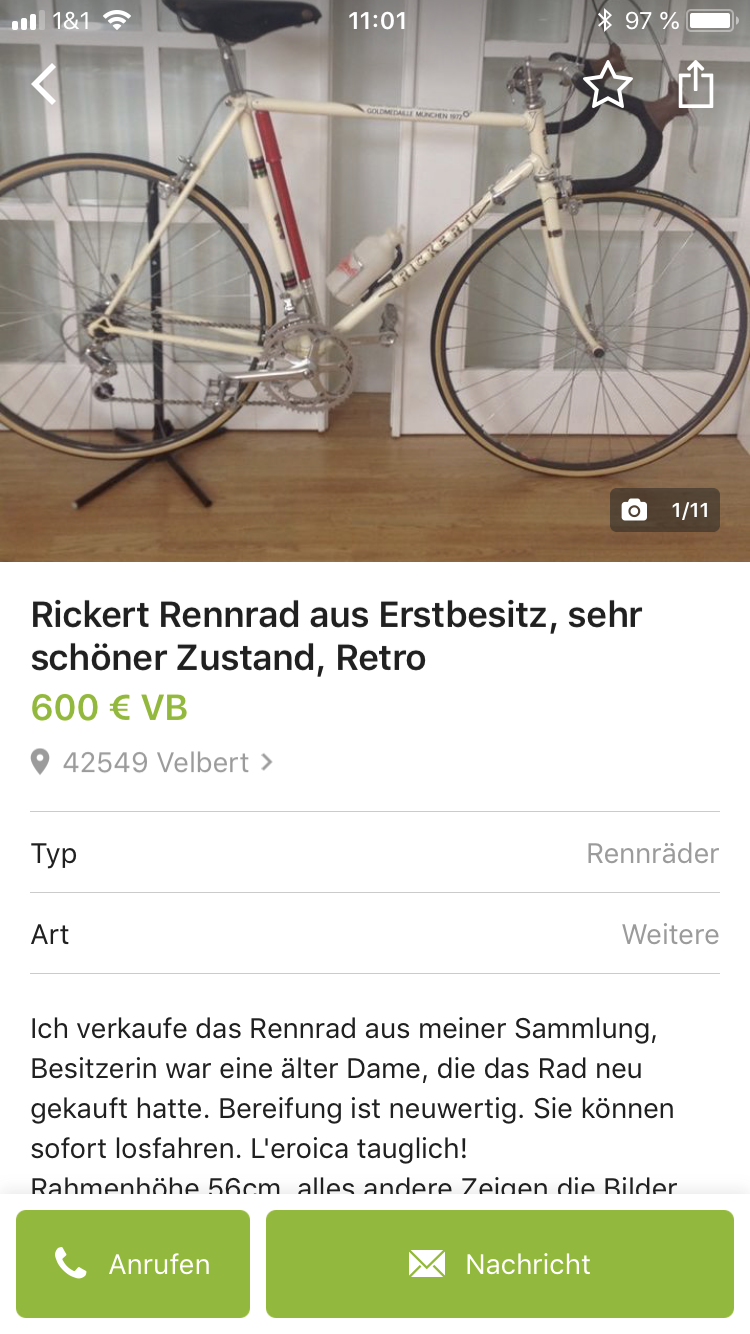
Task: Send the seller a Nachricht
Action: [x=499, y=1264]
